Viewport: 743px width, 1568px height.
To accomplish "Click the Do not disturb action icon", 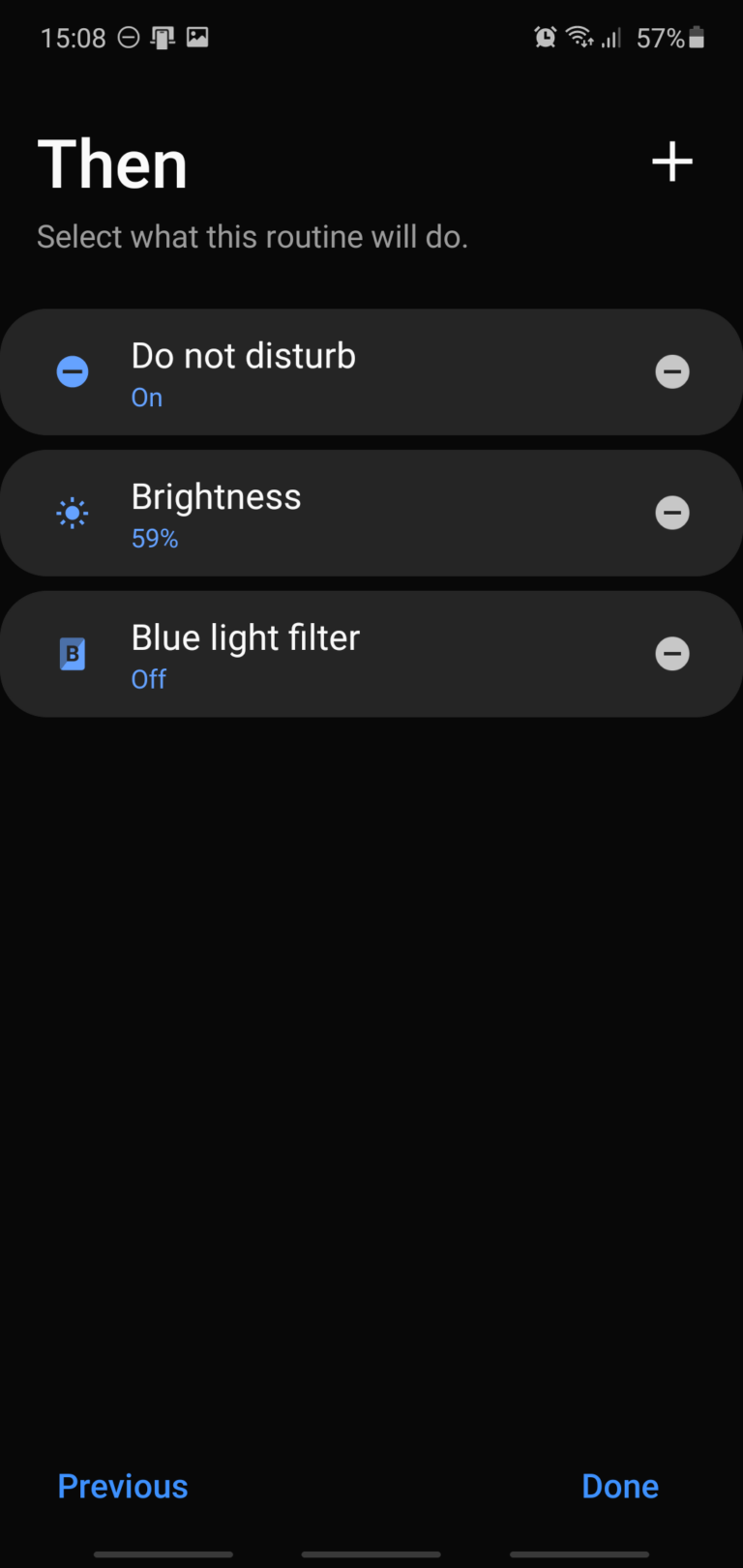I will coord(73,371).
